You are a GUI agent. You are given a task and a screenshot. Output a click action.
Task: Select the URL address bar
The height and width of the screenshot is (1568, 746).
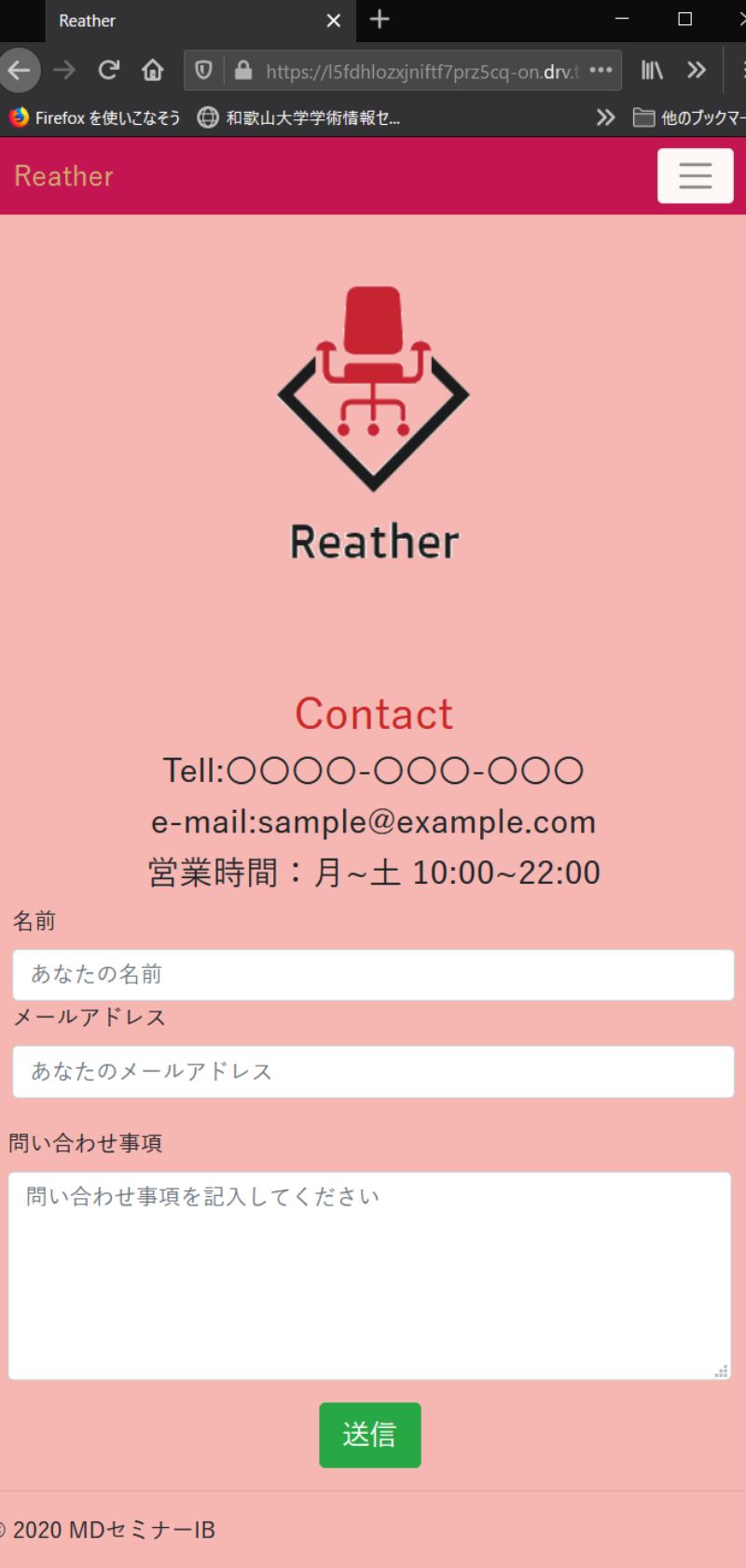420,71
